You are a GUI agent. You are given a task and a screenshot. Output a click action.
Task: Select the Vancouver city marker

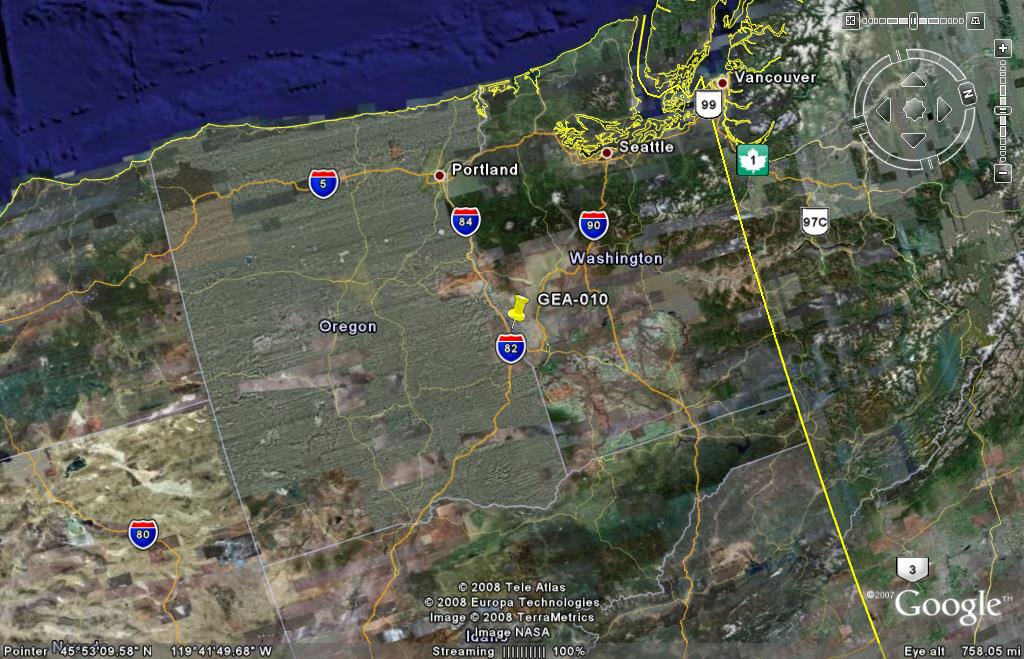pos(722,83)
